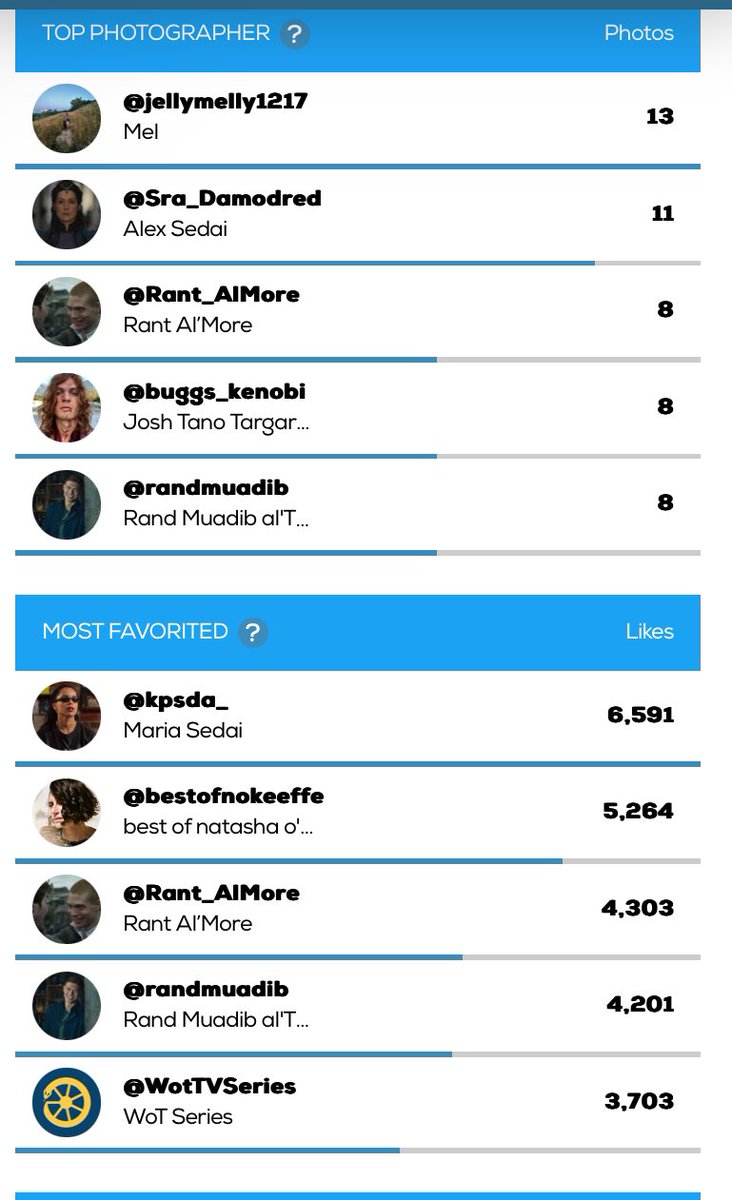
Task: Select @Rant_AlMore in Top Photographer list
Action: (x=358, y=310)
